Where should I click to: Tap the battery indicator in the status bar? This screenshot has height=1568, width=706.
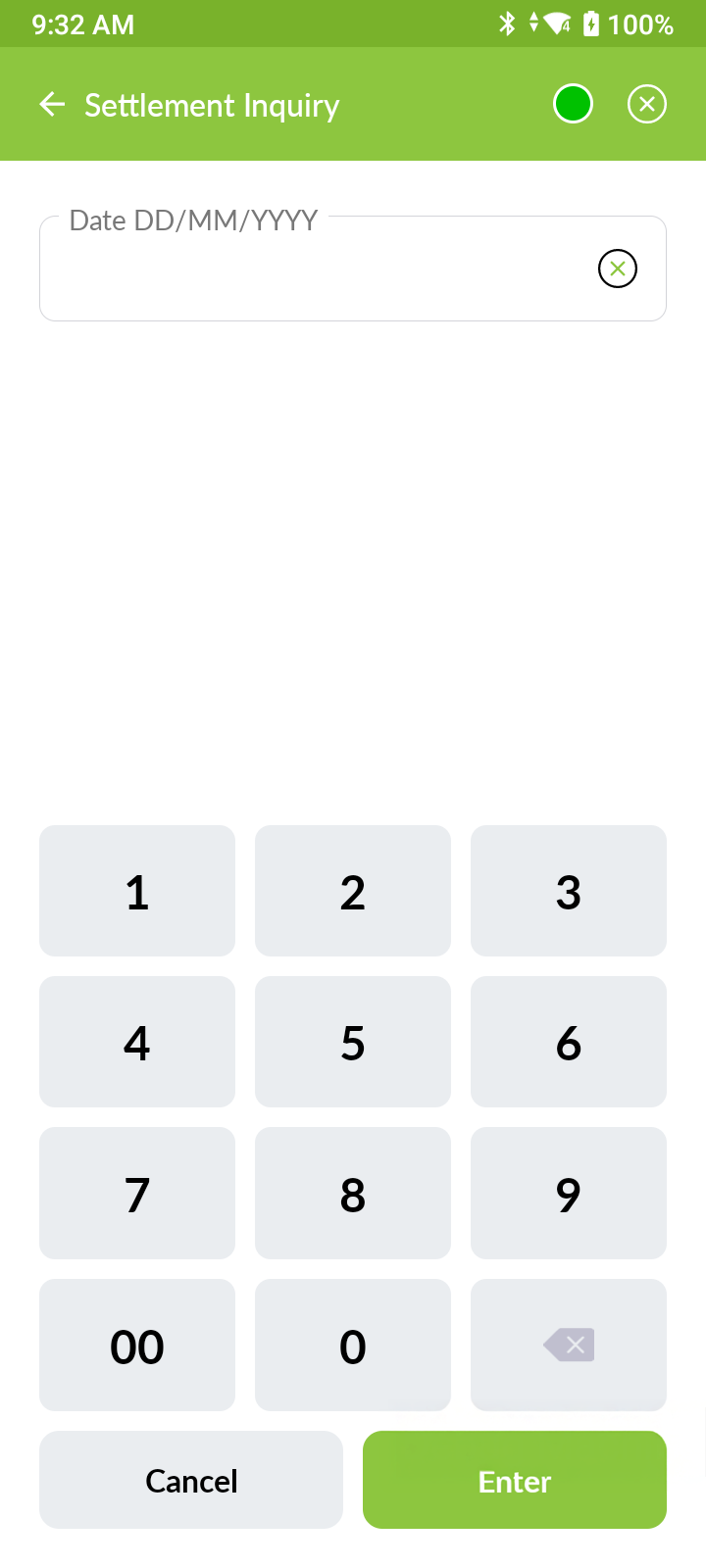(x=591, y=24)
